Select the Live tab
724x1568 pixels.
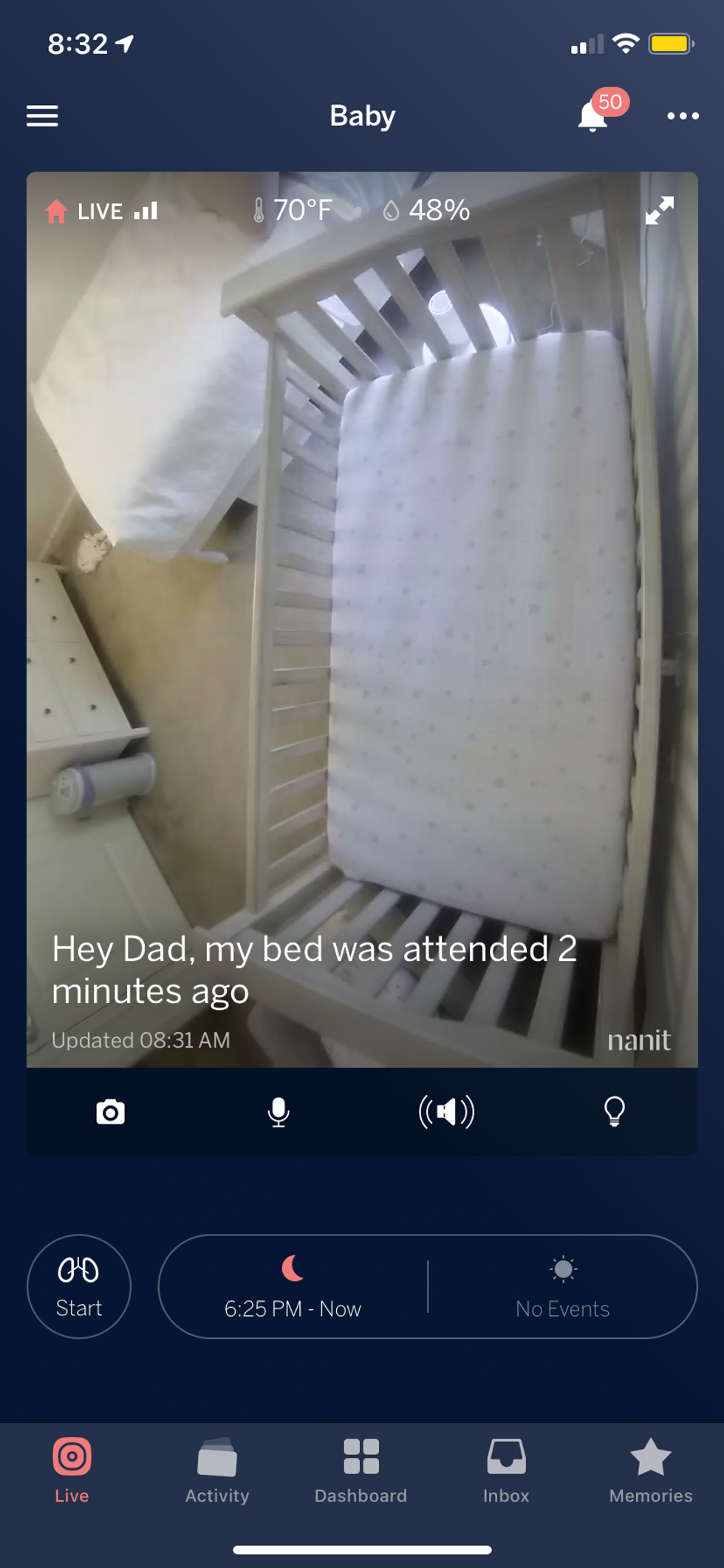click(72, 1471)
